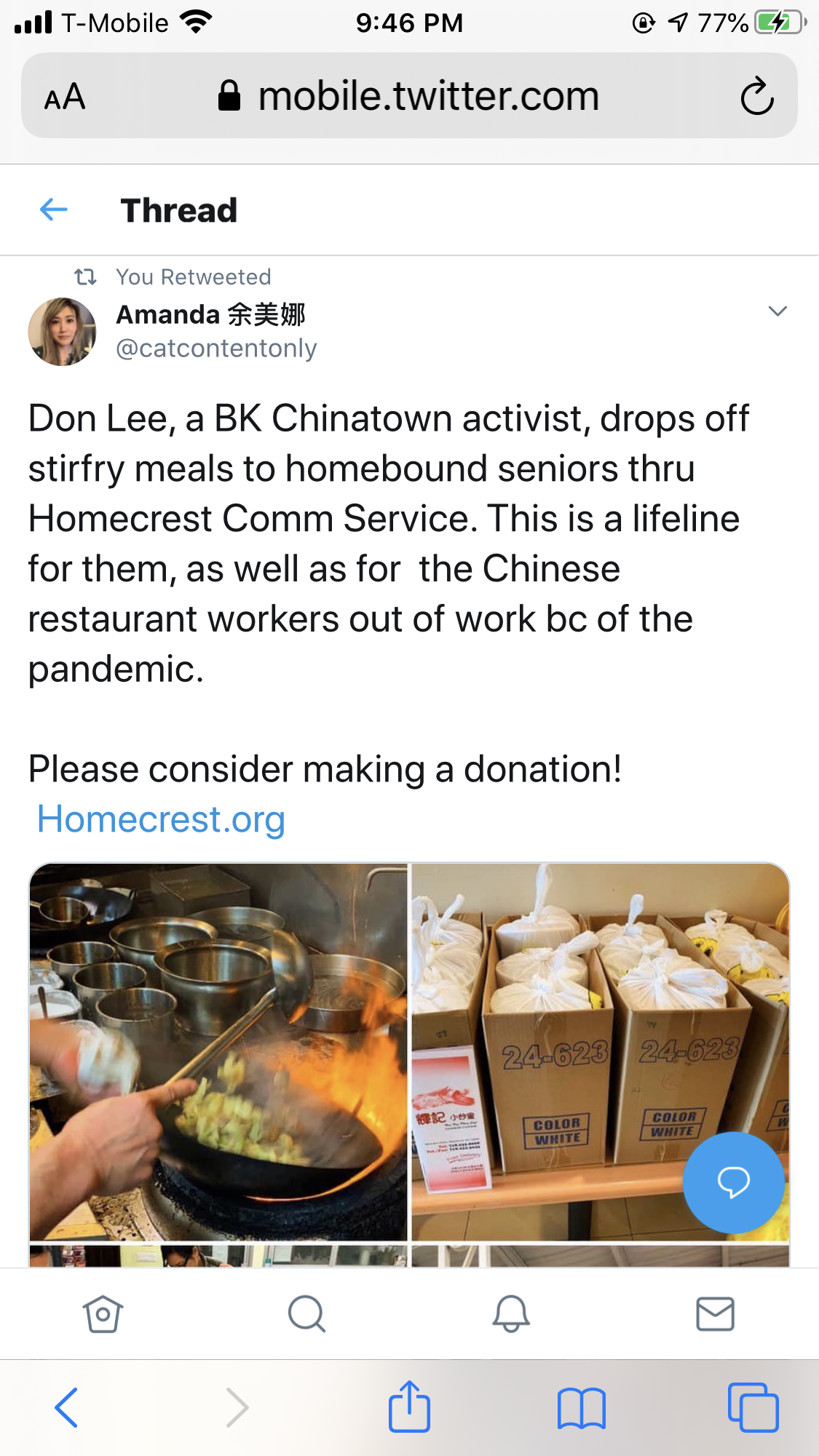Screen dimensions: 819x1456
Task: Show all open Safari tabs
Action: (x=753, y=1407)
